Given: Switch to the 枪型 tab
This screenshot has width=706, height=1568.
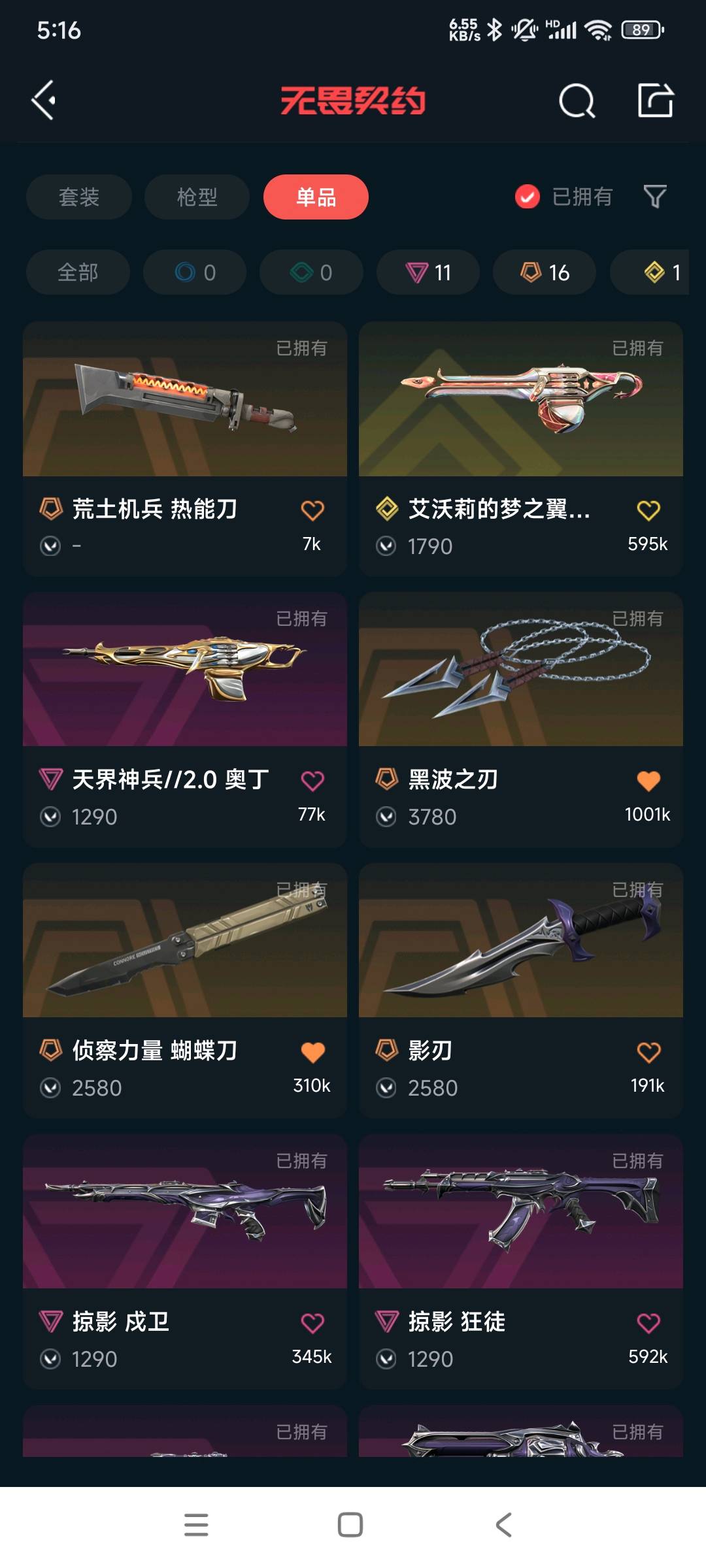Looking at the screenshot, I should 197,197.
